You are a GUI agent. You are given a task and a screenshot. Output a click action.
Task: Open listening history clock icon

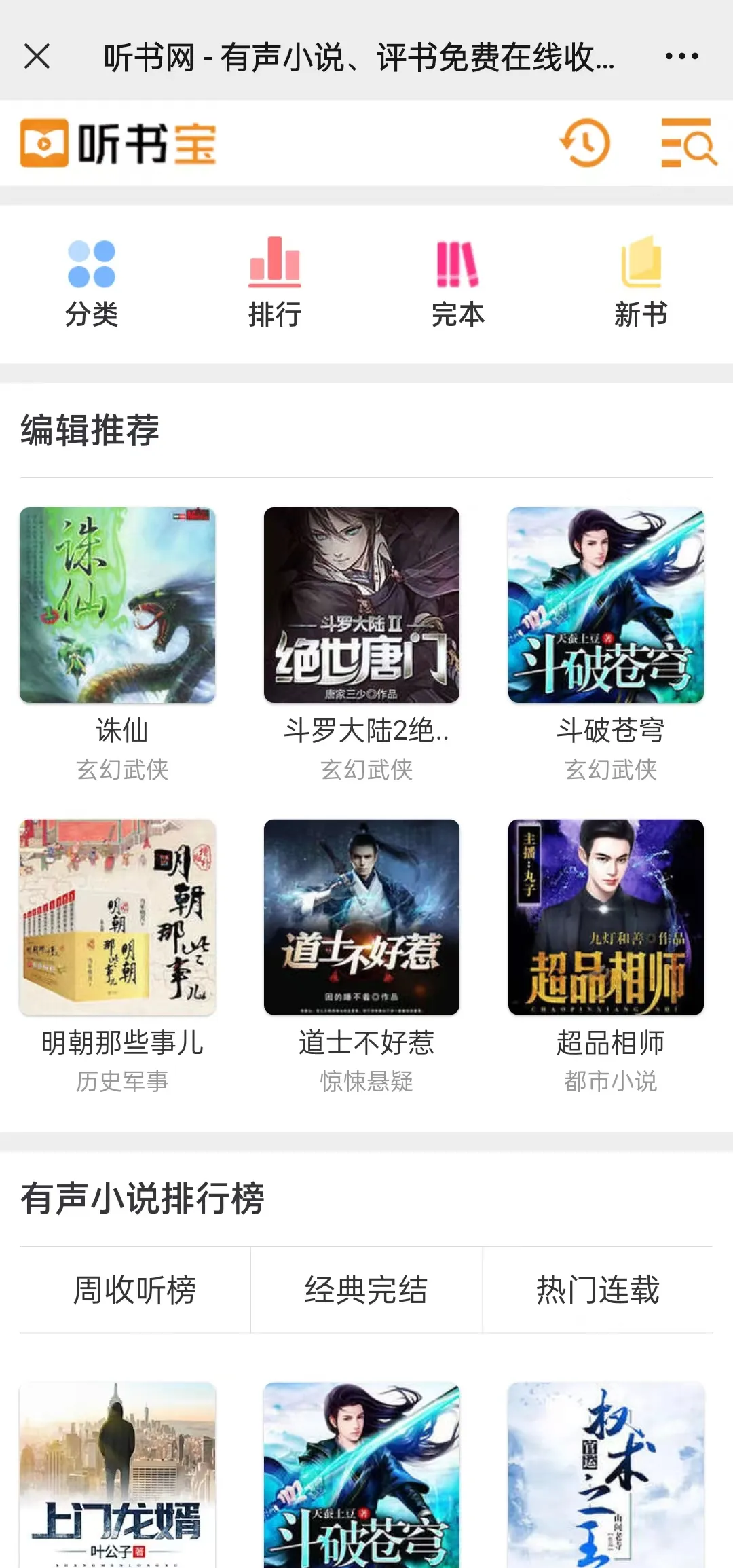[584, 143]
